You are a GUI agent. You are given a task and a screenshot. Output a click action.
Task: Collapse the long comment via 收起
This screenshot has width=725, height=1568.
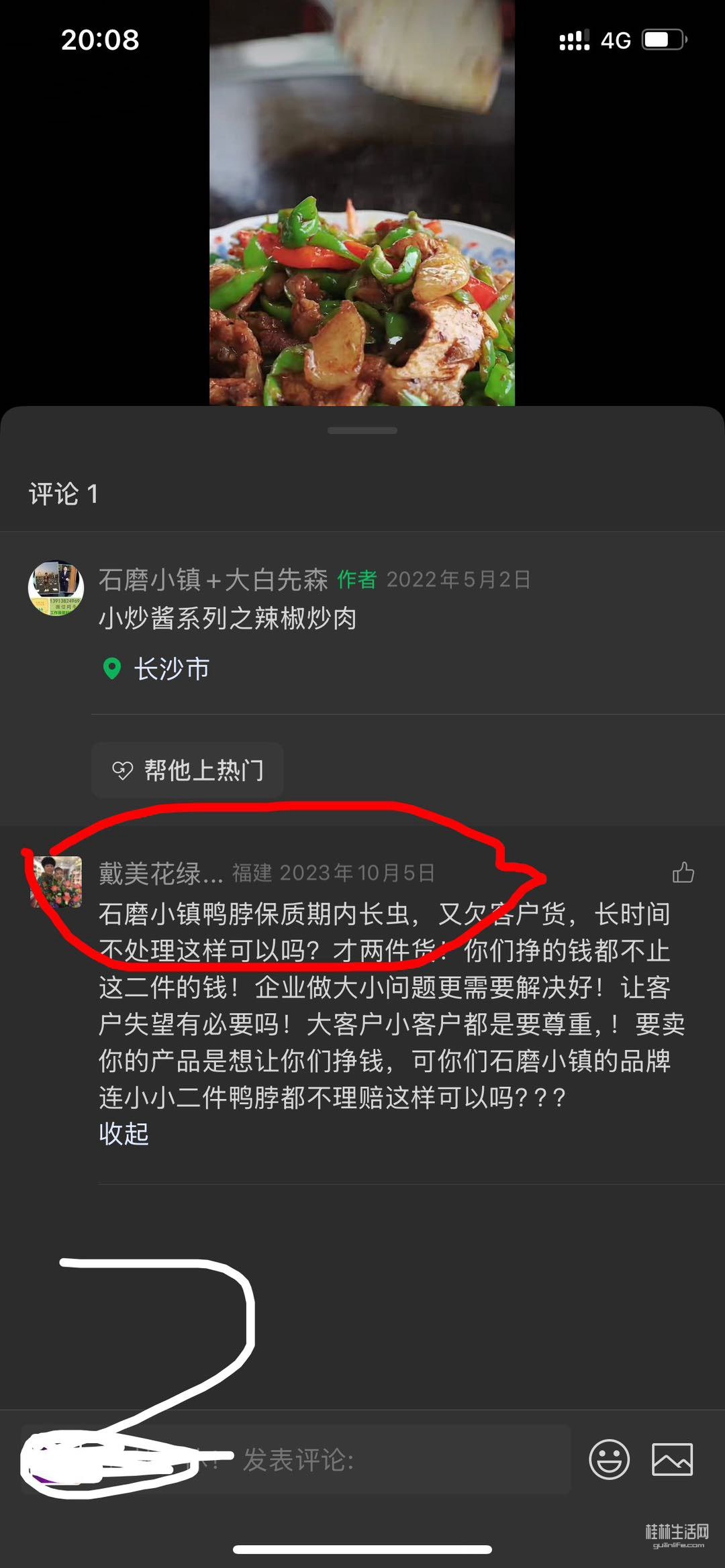[x=124, y=1134]
